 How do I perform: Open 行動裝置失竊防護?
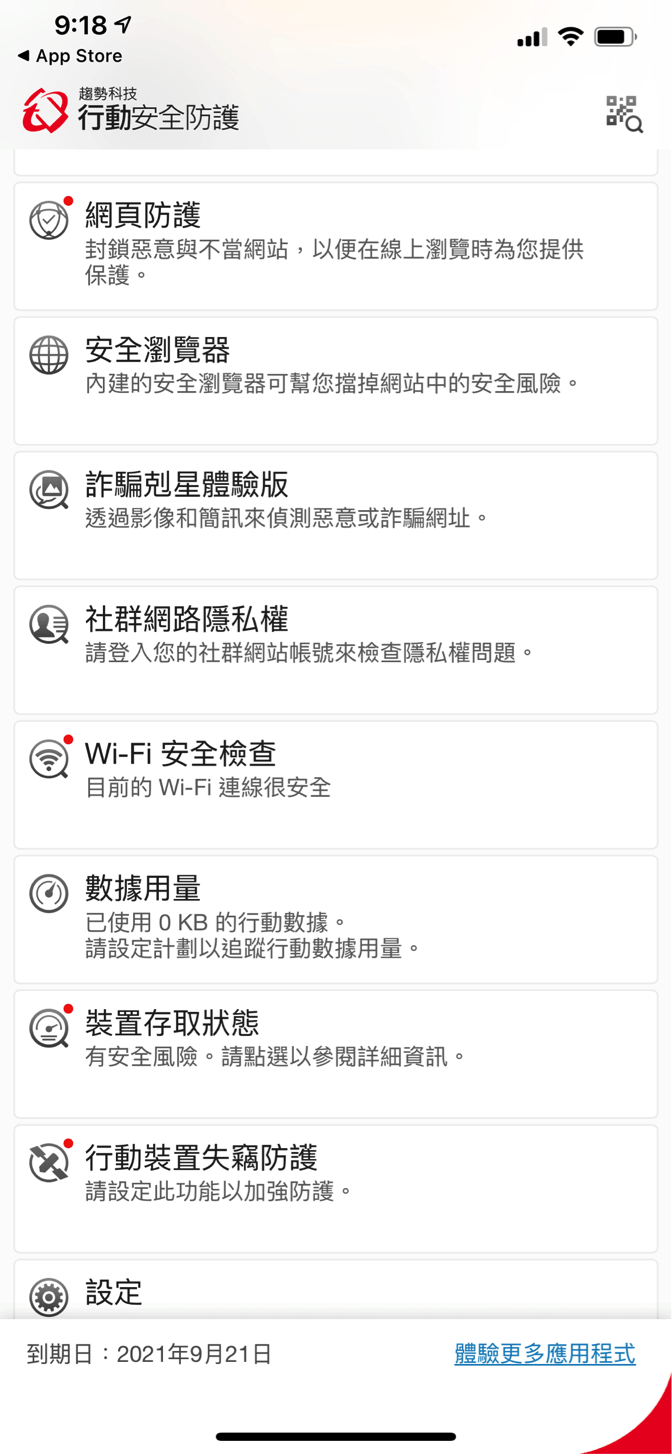coord(336,1189)
